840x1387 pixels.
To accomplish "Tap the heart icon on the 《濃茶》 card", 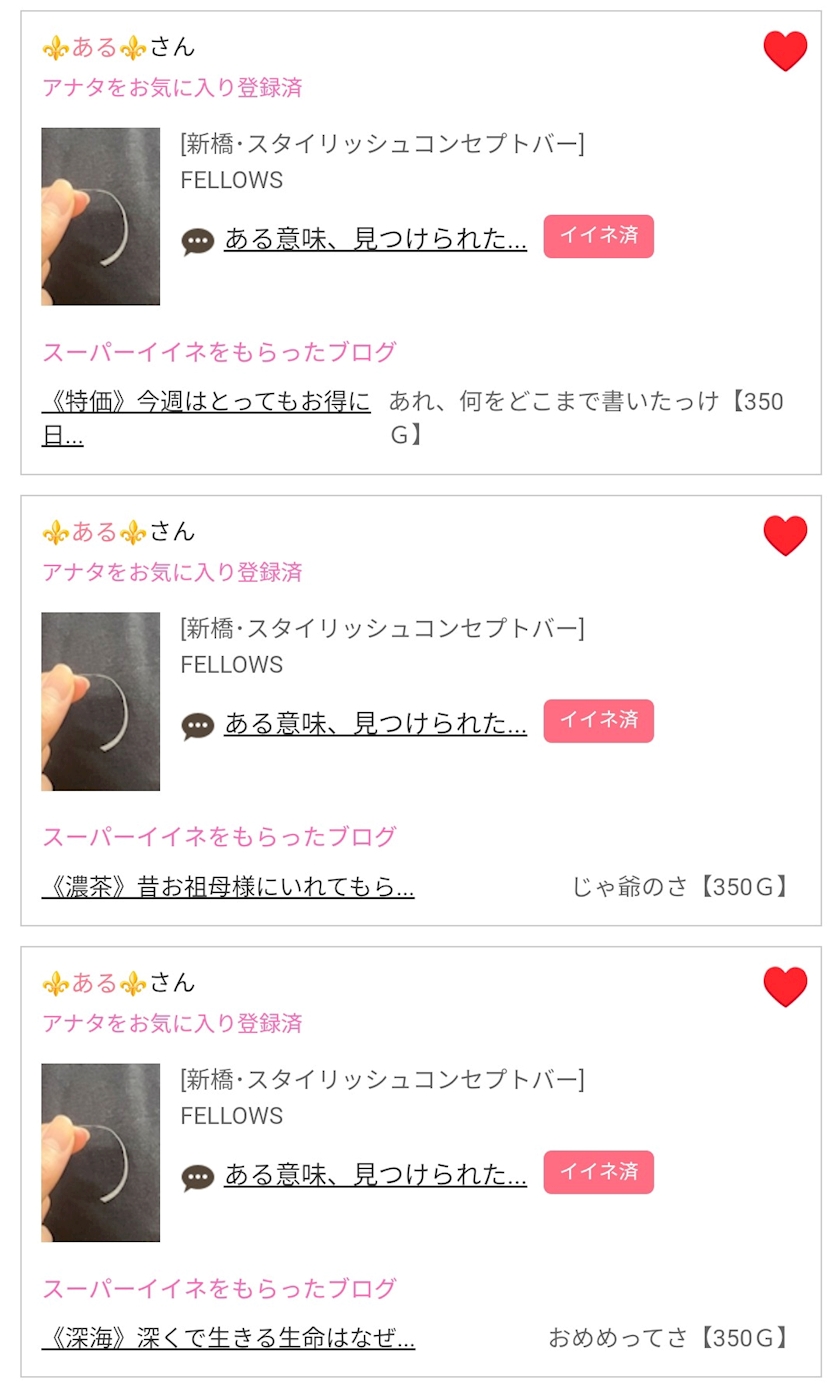I will 785,536.
